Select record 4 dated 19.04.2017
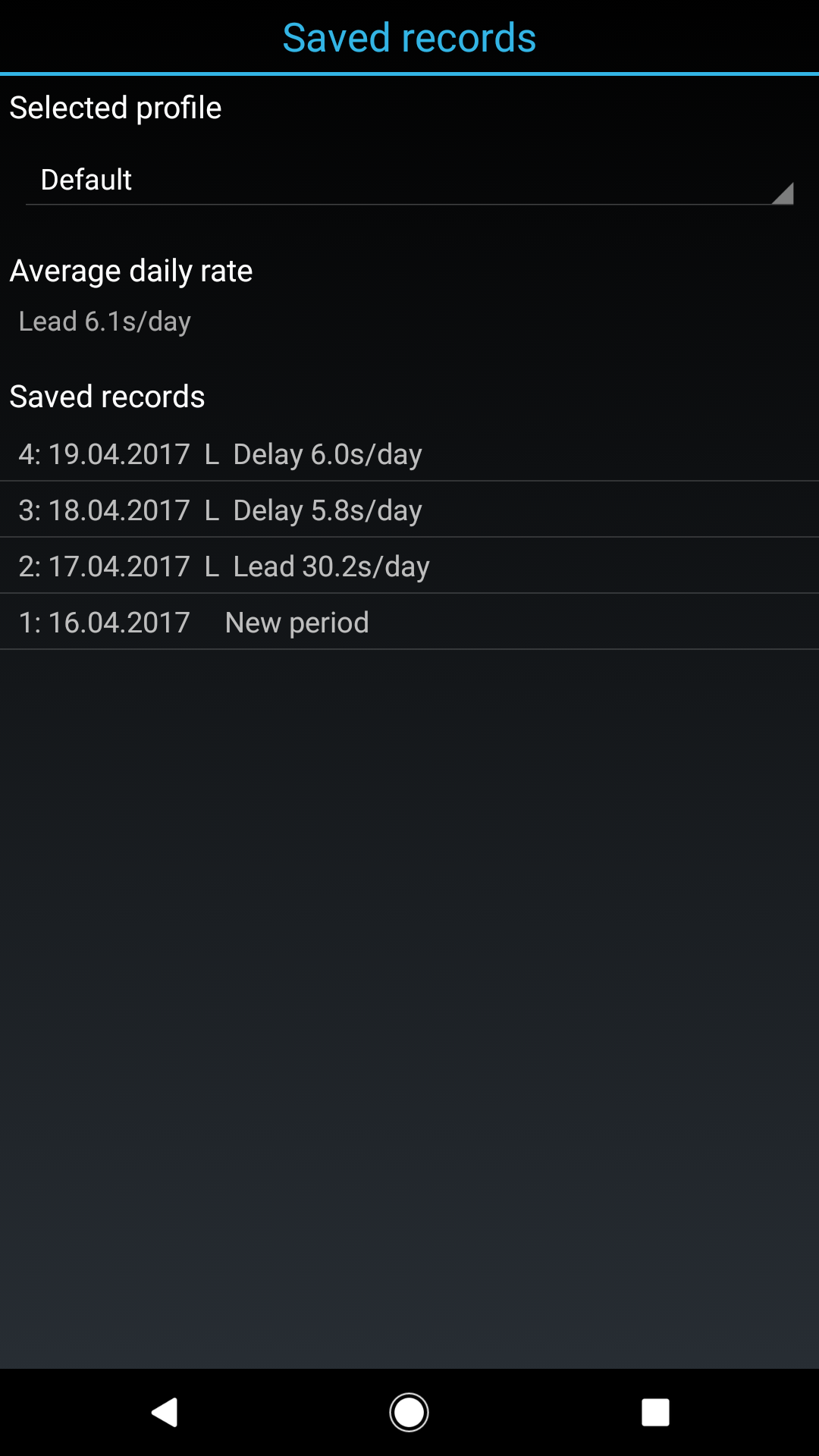Viewport: 819px width, 1456px height. click(x=409, y=453)
